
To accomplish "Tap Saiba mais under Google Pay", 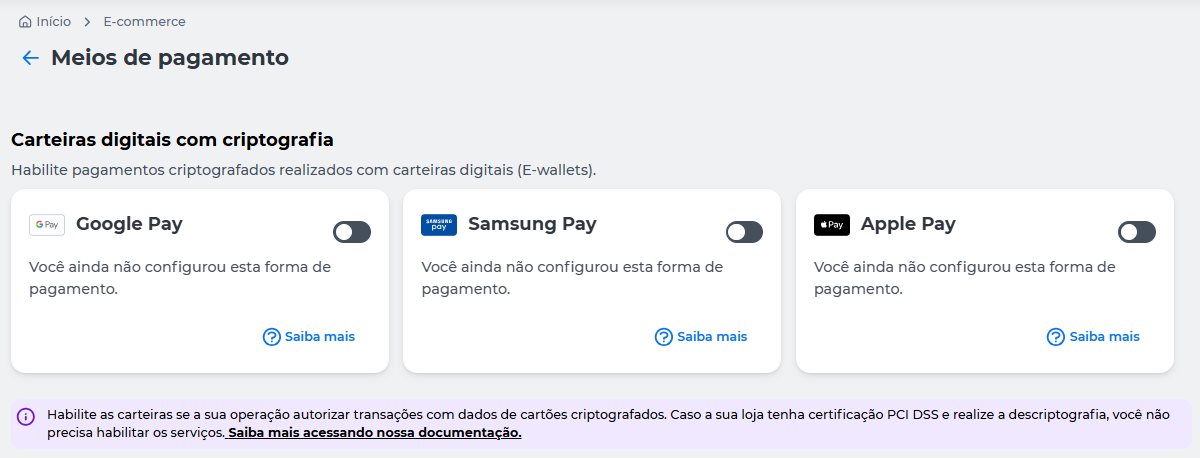I will coord(309,337).
